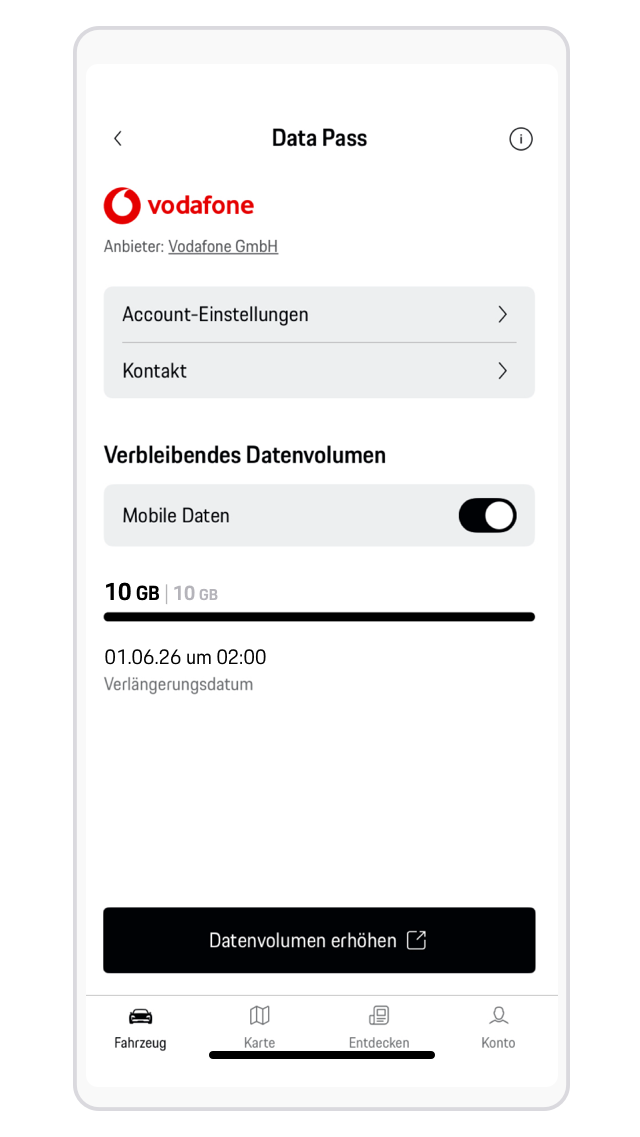Toggle Mobile Daten off
This screenshot has height=1137, width=640.
(487, 516)
